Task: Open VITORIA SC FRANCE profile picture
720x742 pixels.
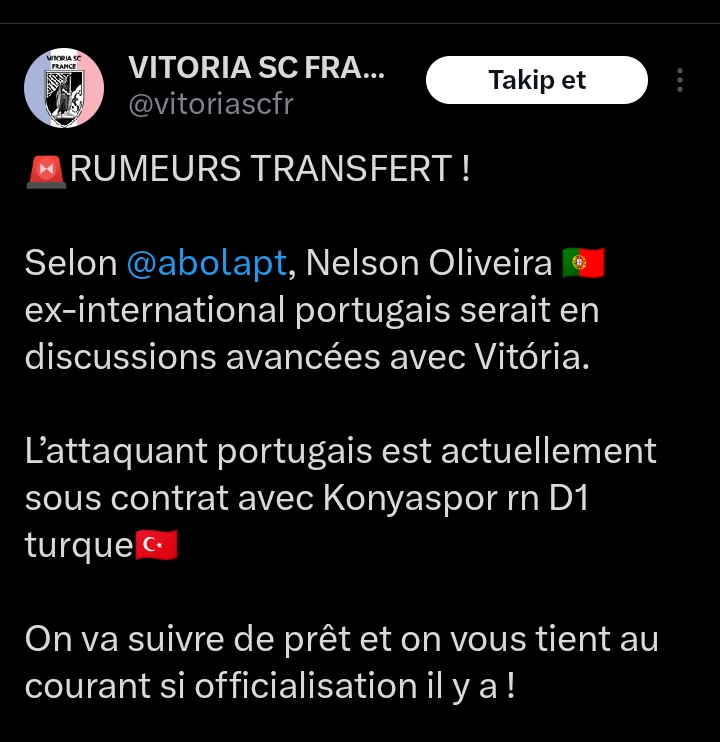Action: [64, 88]
